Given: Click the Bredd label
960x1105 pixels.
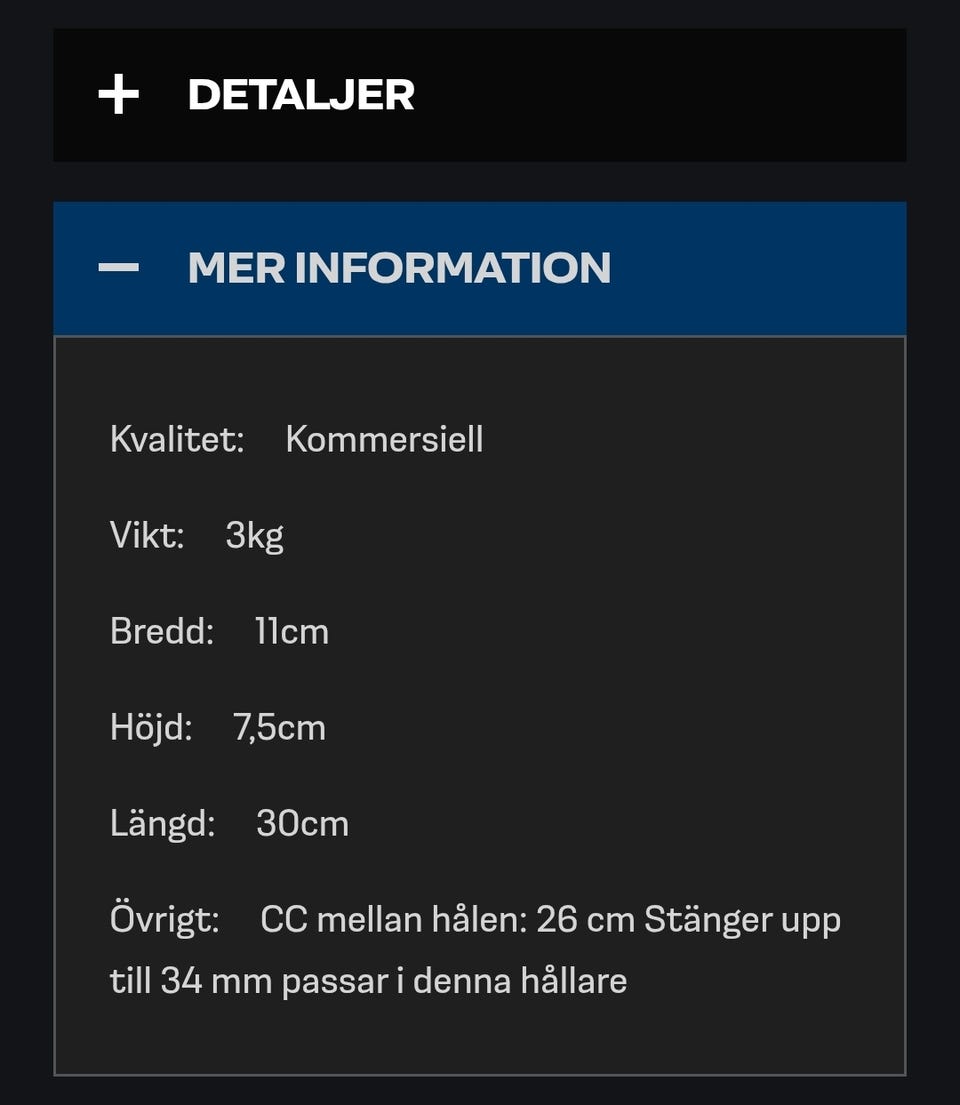Looking at the screenshot, I should [160, 630].
